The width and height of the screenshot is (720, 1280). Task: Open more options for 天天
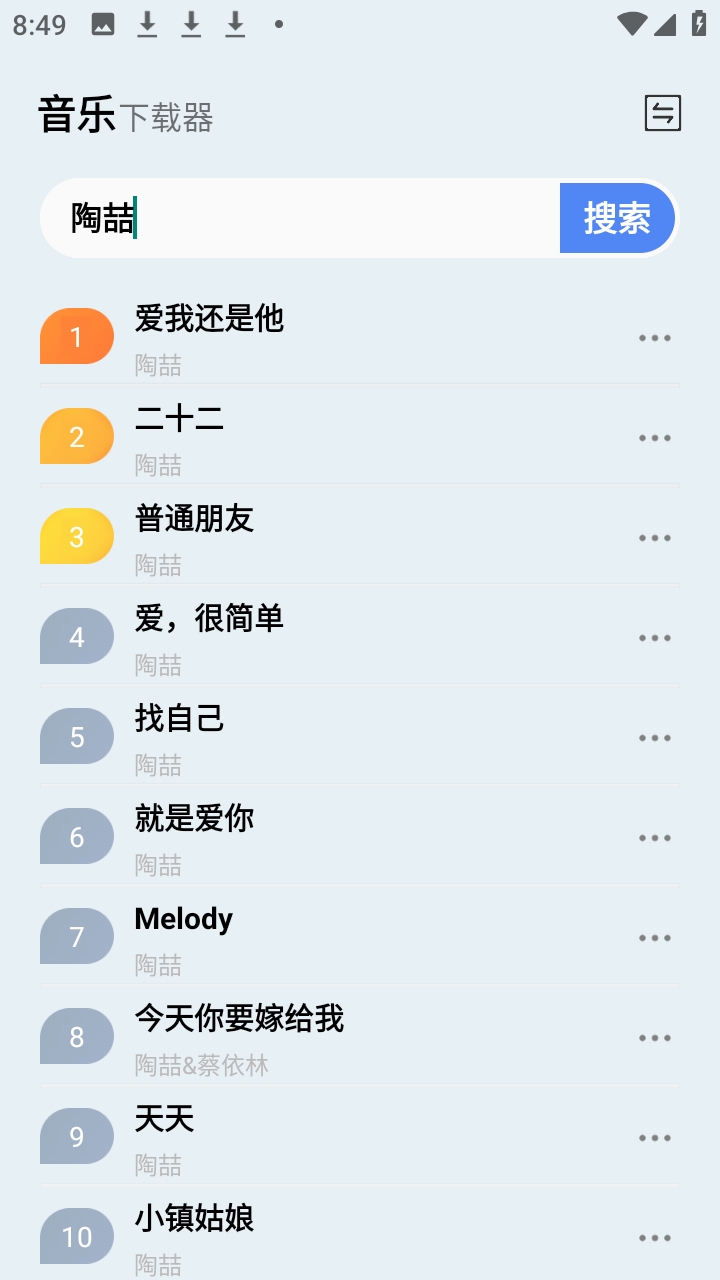655,1137
